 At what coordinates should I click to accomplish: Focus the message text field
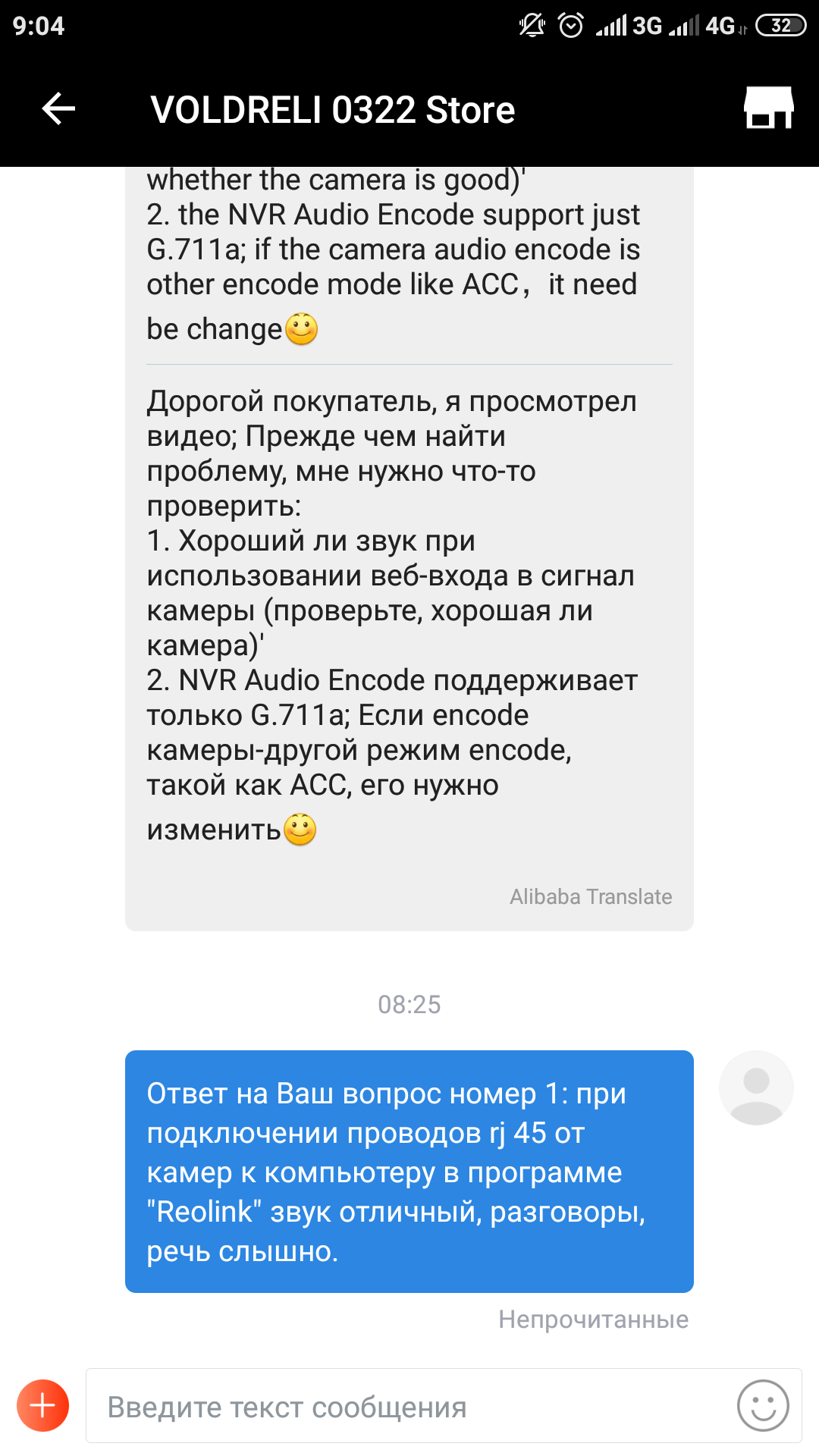click(409, 1407)
